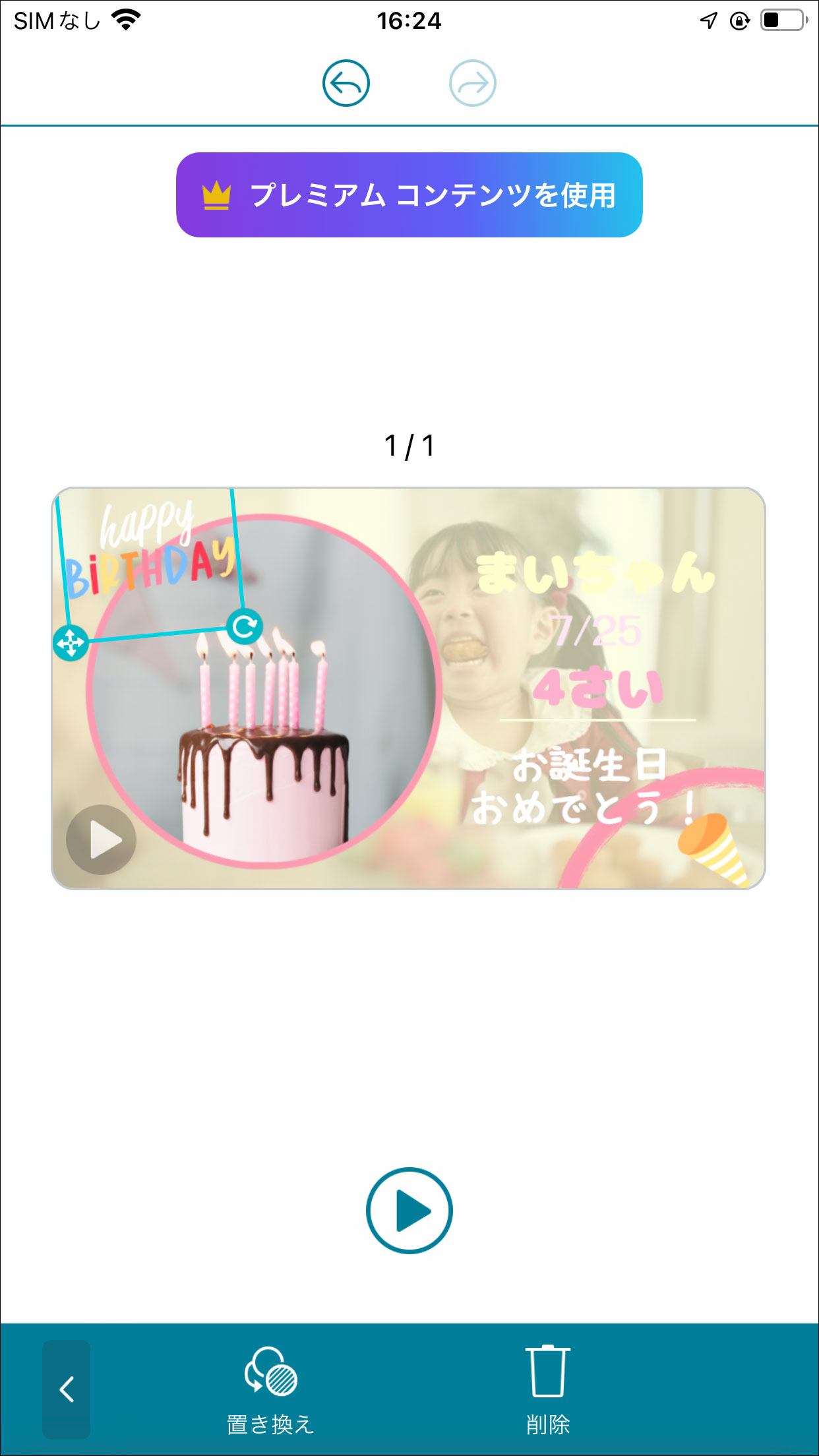
Task: Undo the last edit
Action: [x=346, y=83]
